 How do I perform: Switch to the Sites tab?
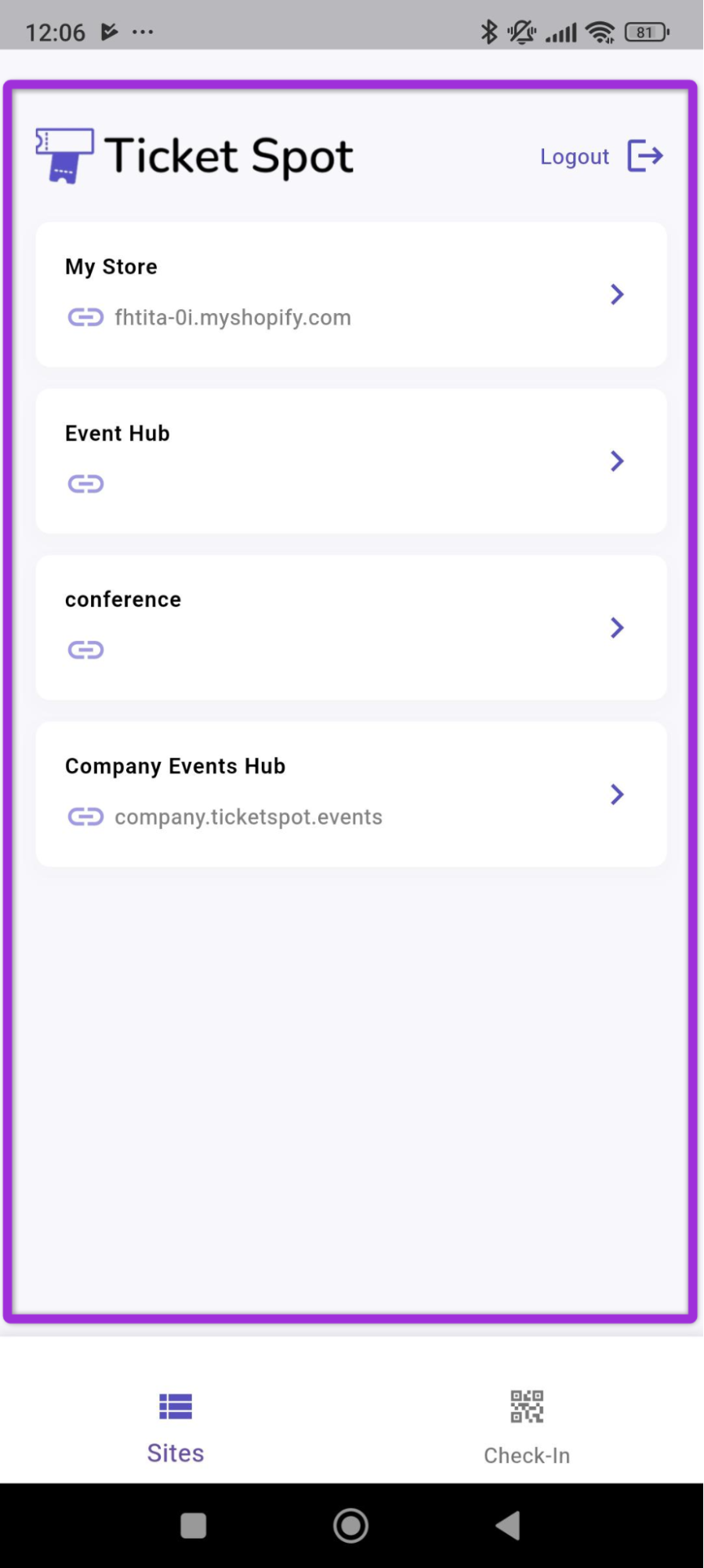click(175, 1426)
